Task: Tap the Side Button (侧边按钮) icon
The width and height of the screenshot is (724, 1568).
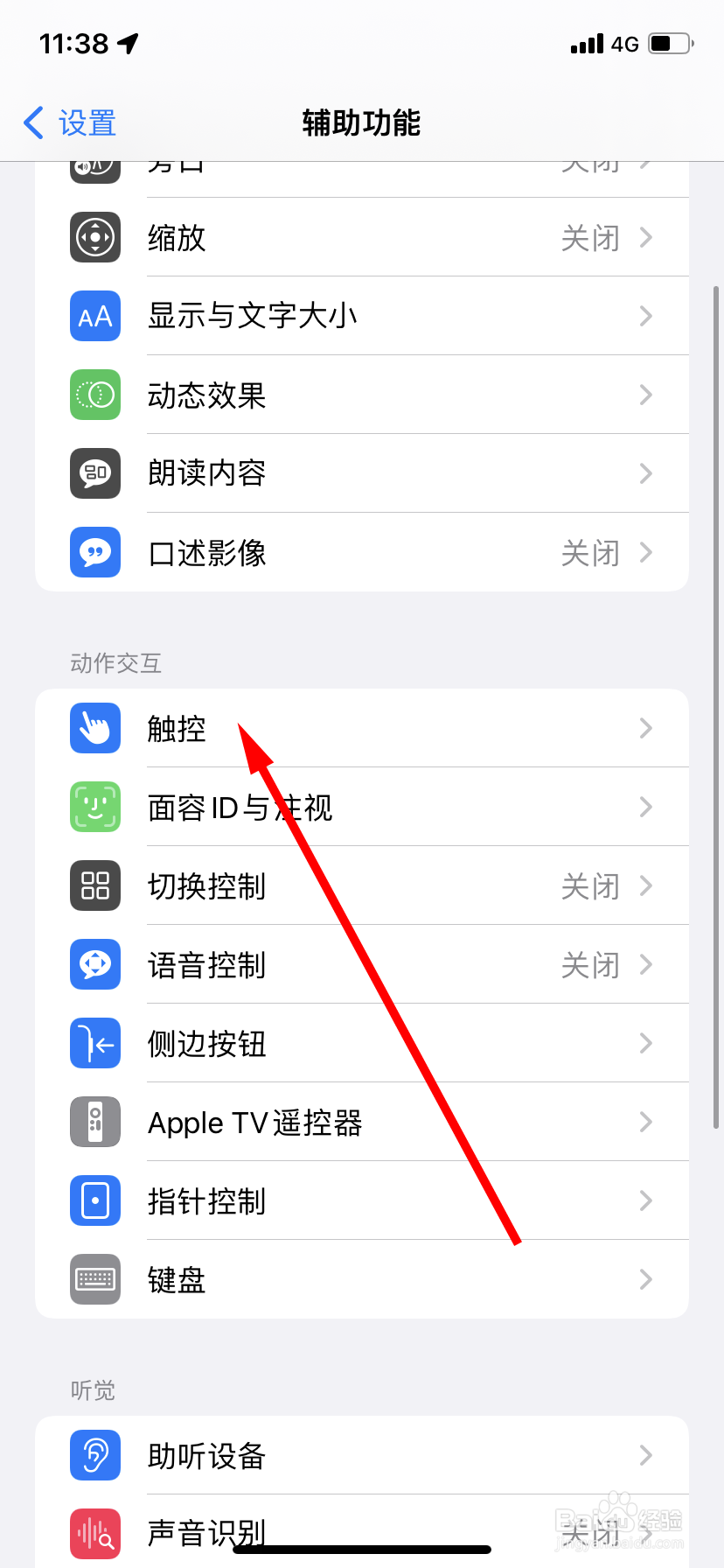Action: pos(94,1043)
